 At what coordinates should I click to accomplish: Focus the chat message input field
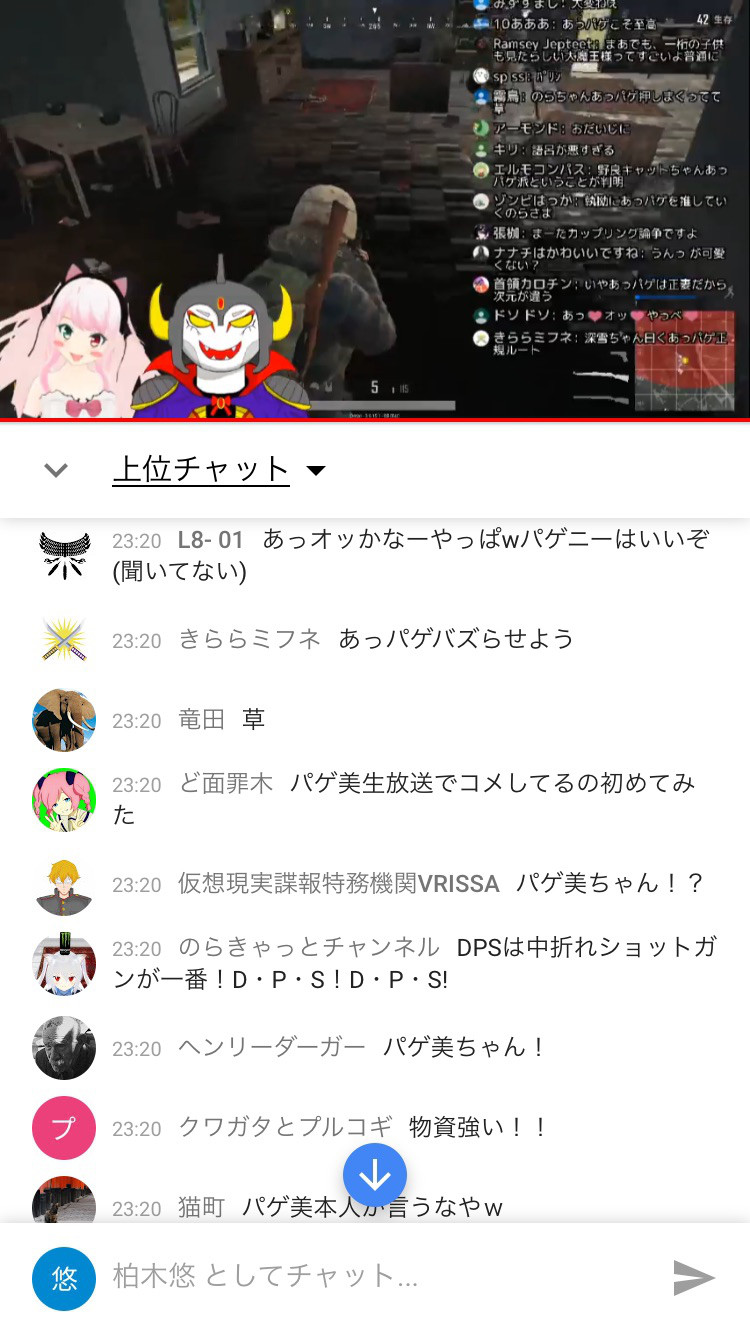[x=380, y=1276]
